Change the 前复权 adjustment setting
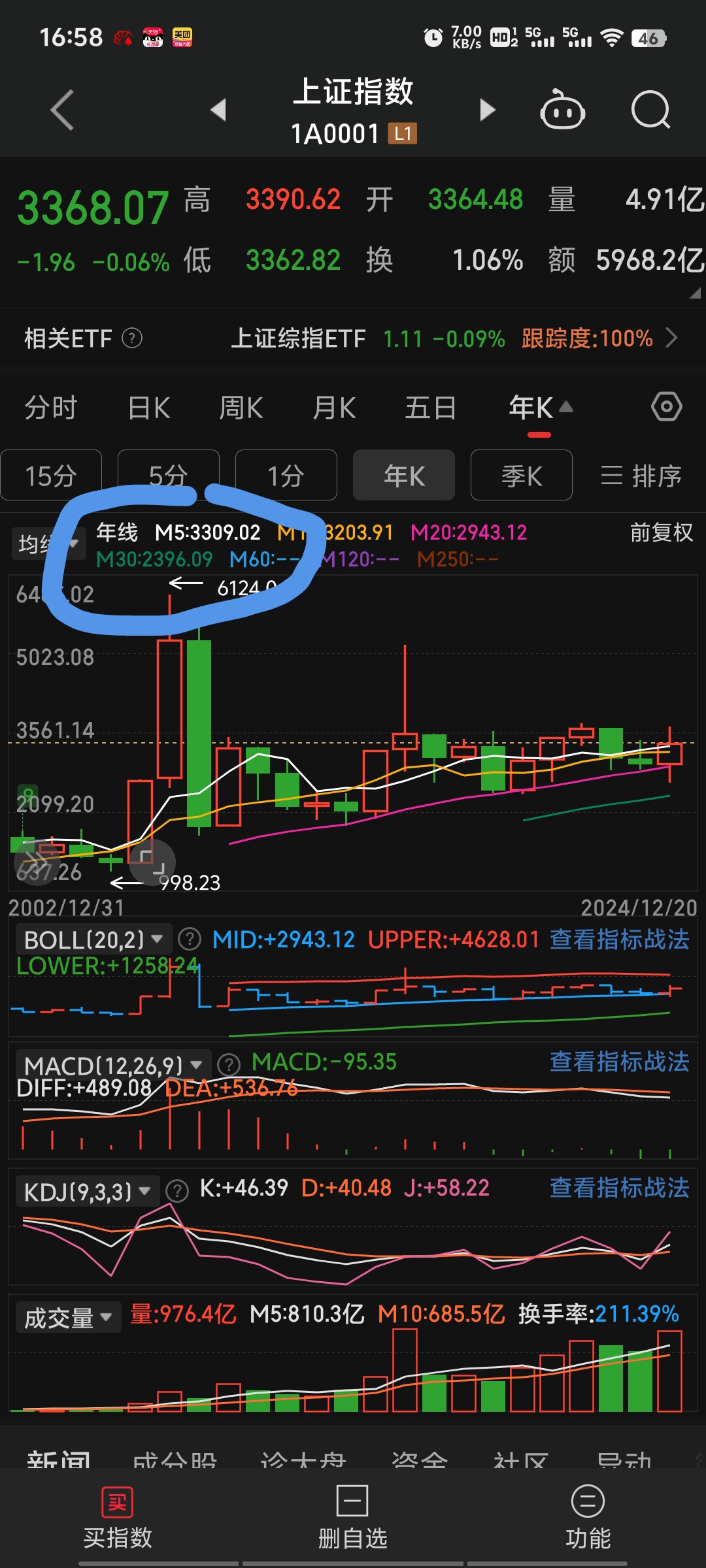 tap(661, 532)
